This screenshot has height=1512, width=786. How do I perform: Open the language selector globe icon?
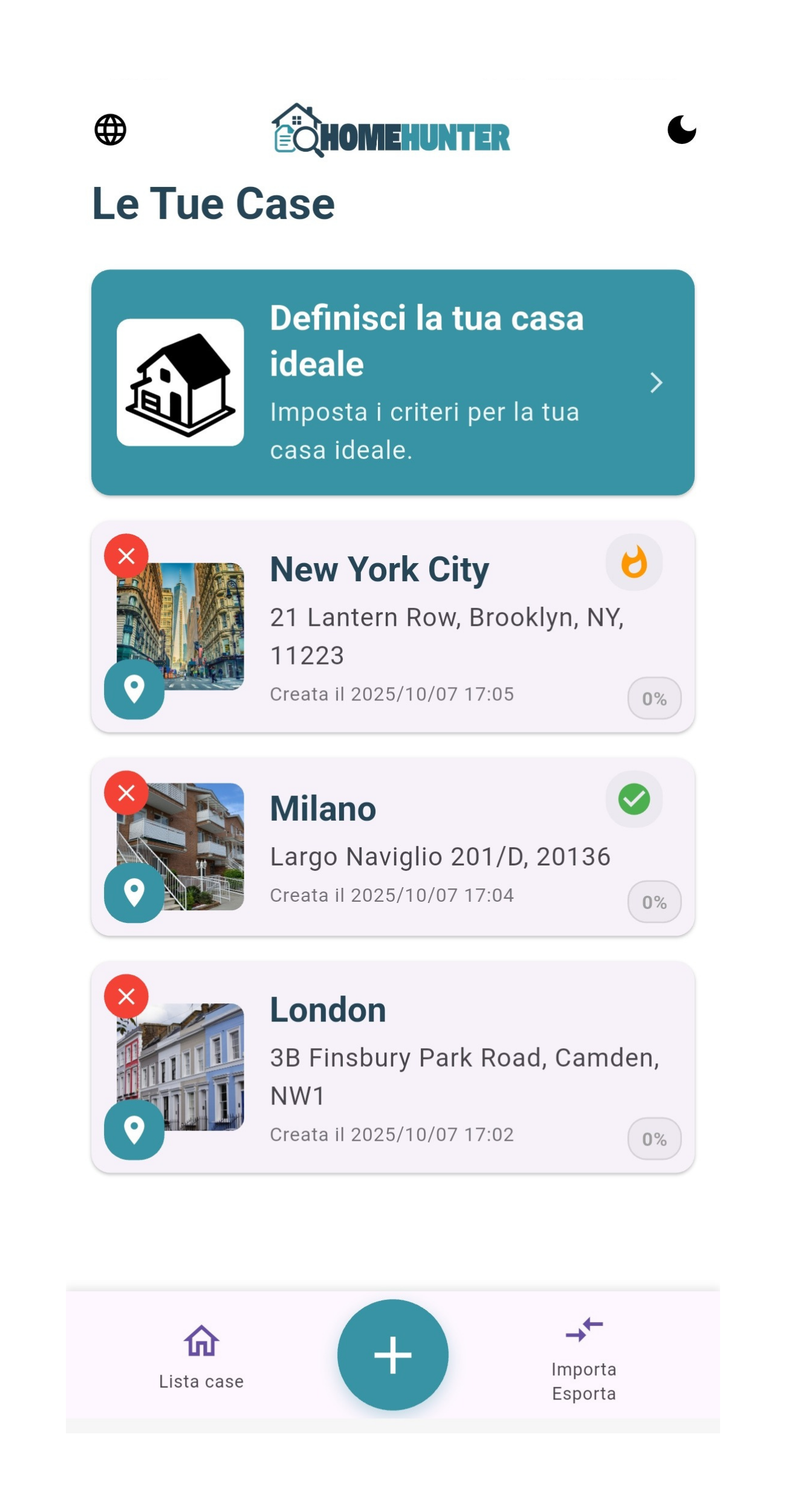[111, 129]
